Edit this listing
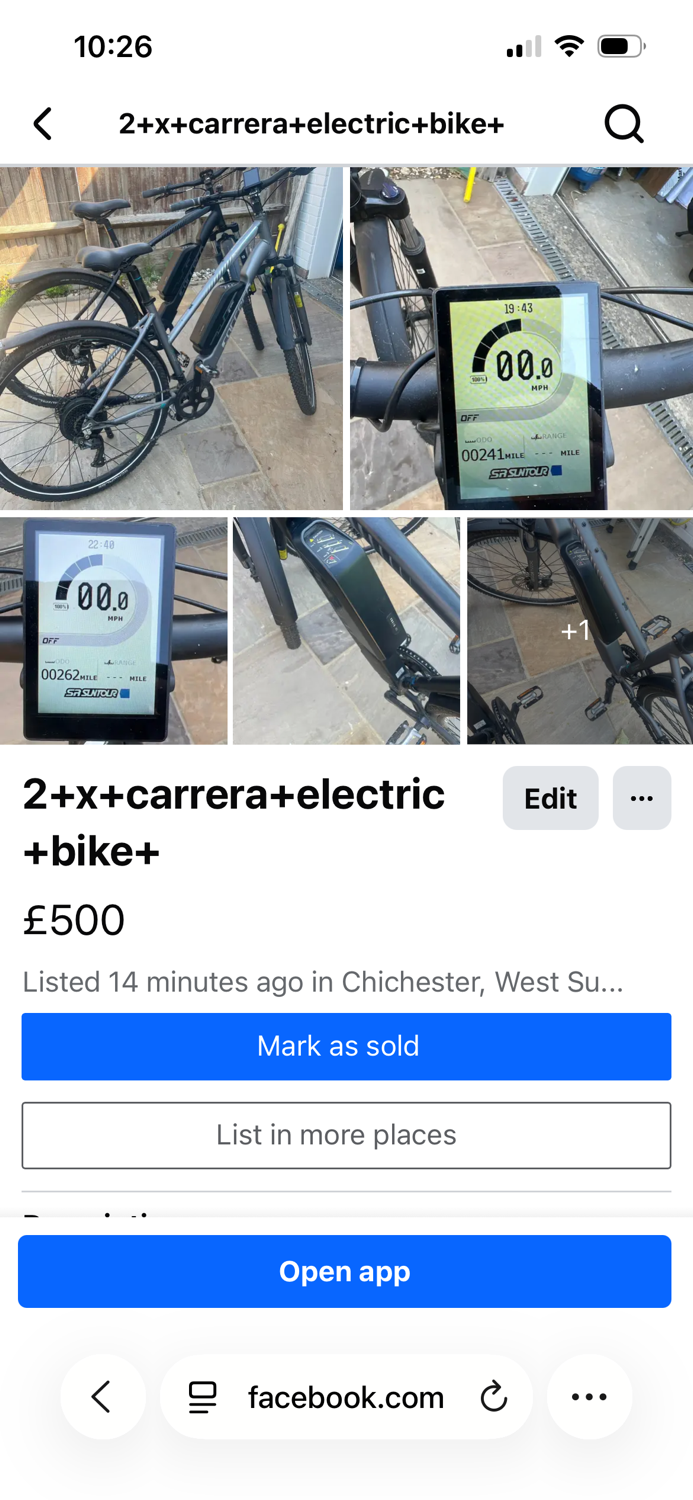 pos(550,798)
